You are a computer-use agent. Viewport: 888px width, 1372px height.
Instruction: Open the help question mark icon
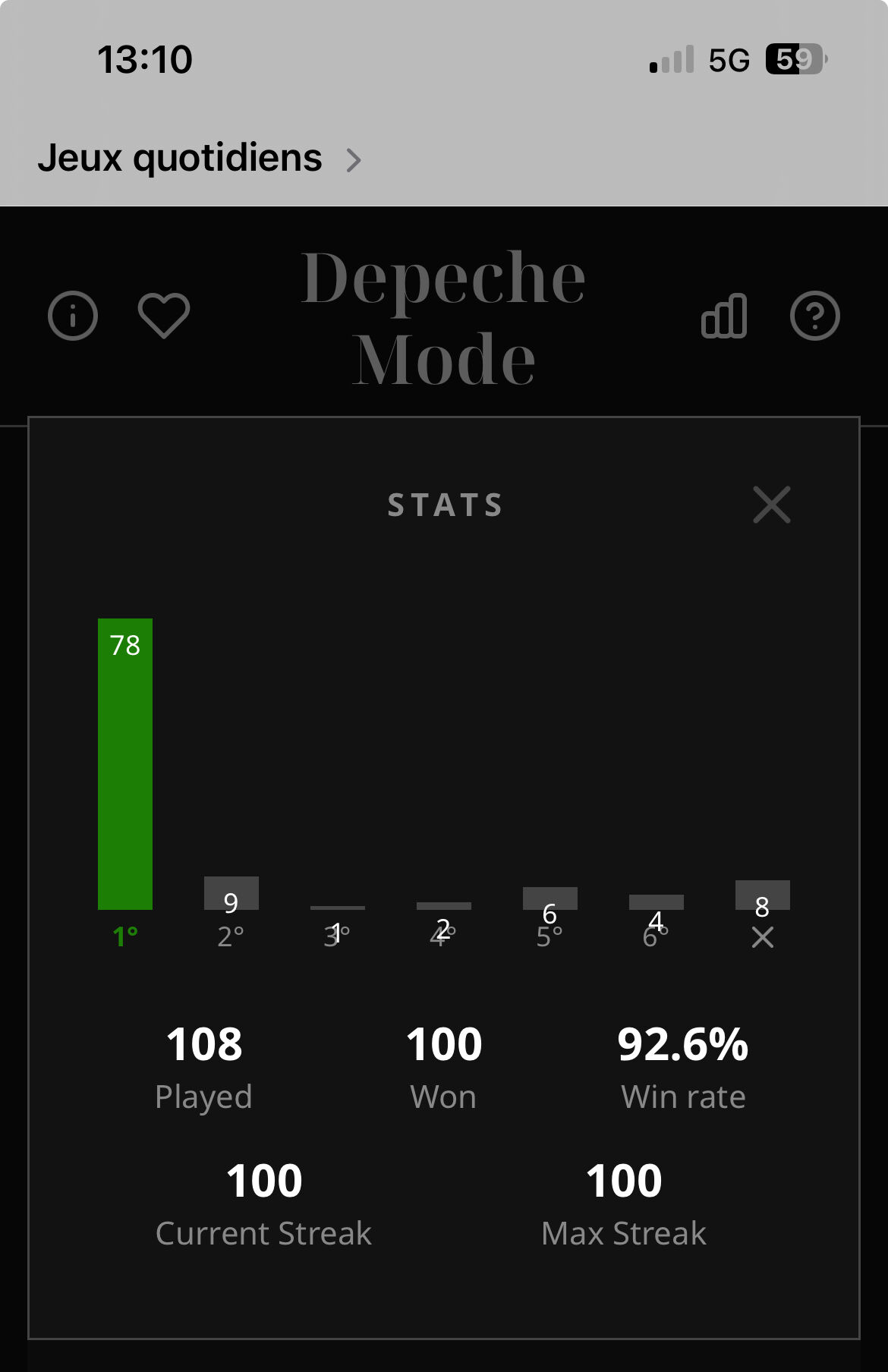(814, 316)
